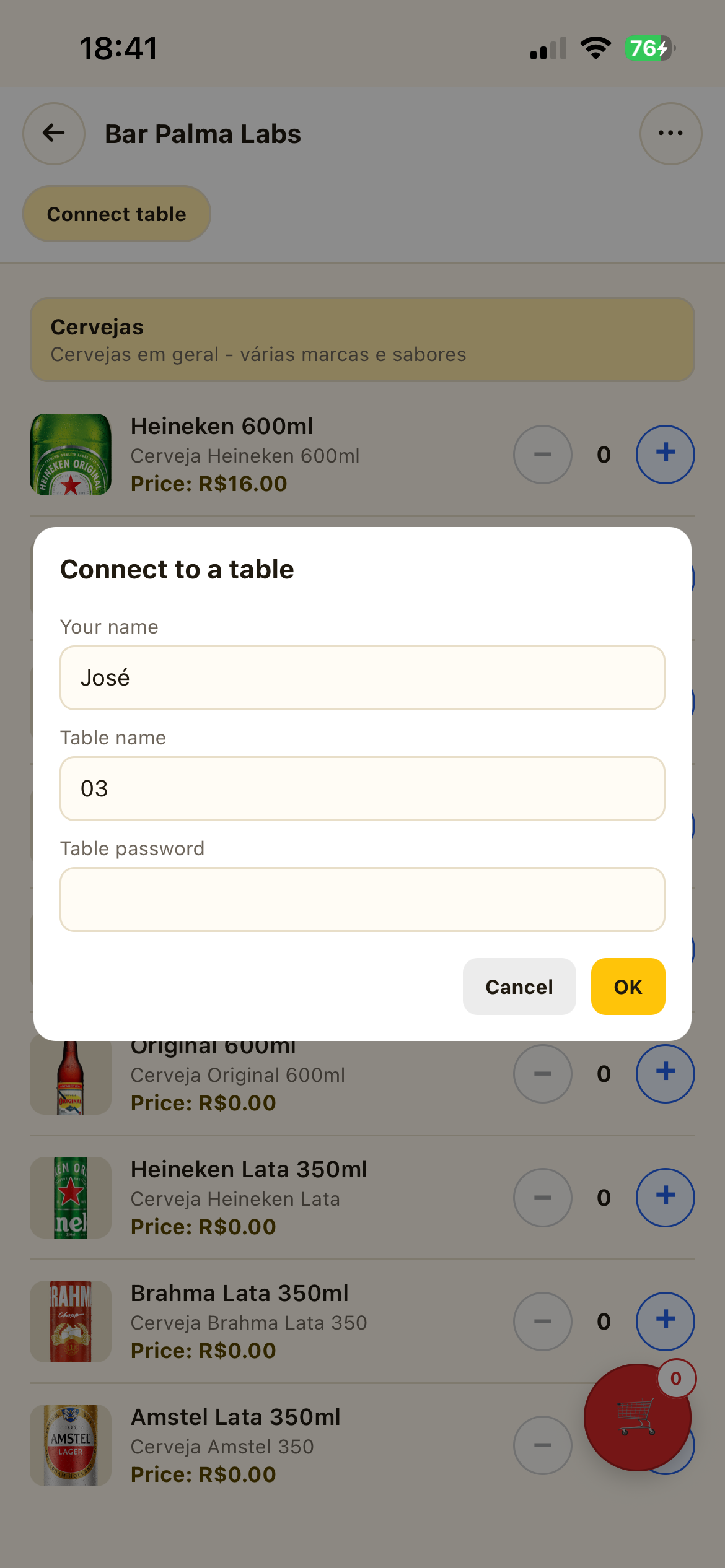The image size is (725, 1568).
Task: Decrease Amstel Lata 350ml quantity
Action: [x=542, y=1443]
